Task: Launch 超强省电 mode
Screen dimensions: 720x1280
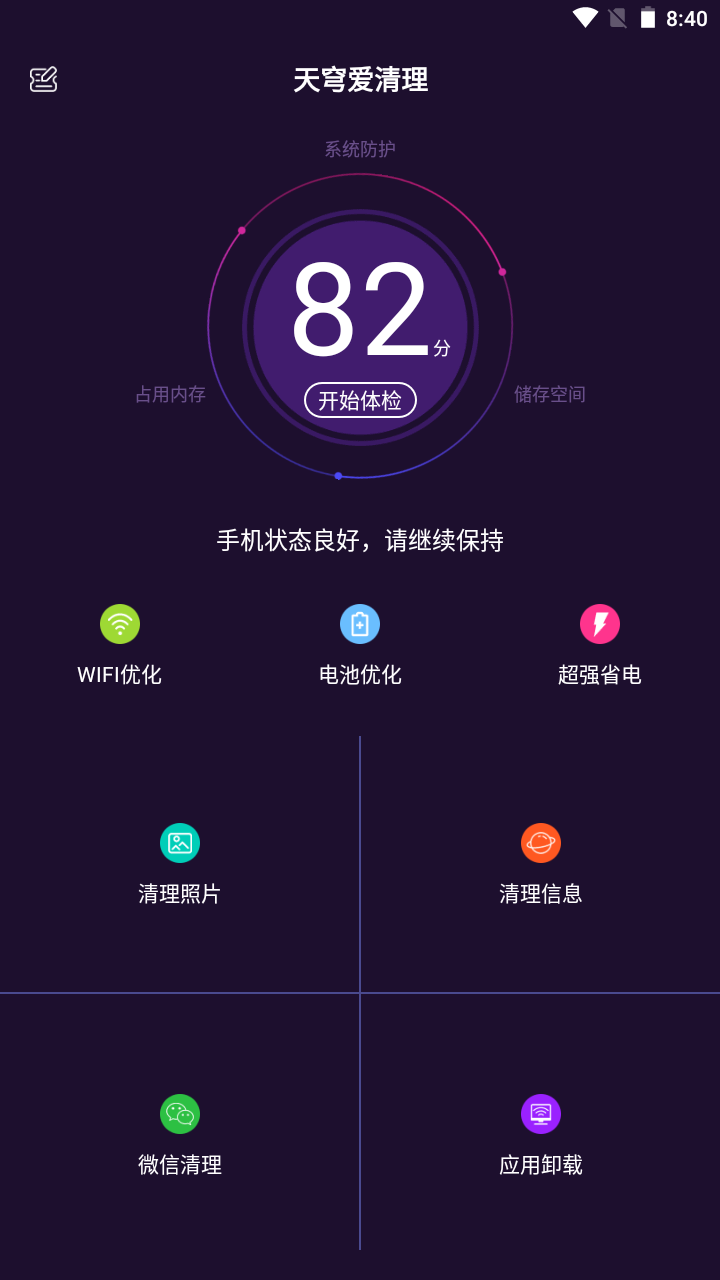Action: tap(600, 646)
